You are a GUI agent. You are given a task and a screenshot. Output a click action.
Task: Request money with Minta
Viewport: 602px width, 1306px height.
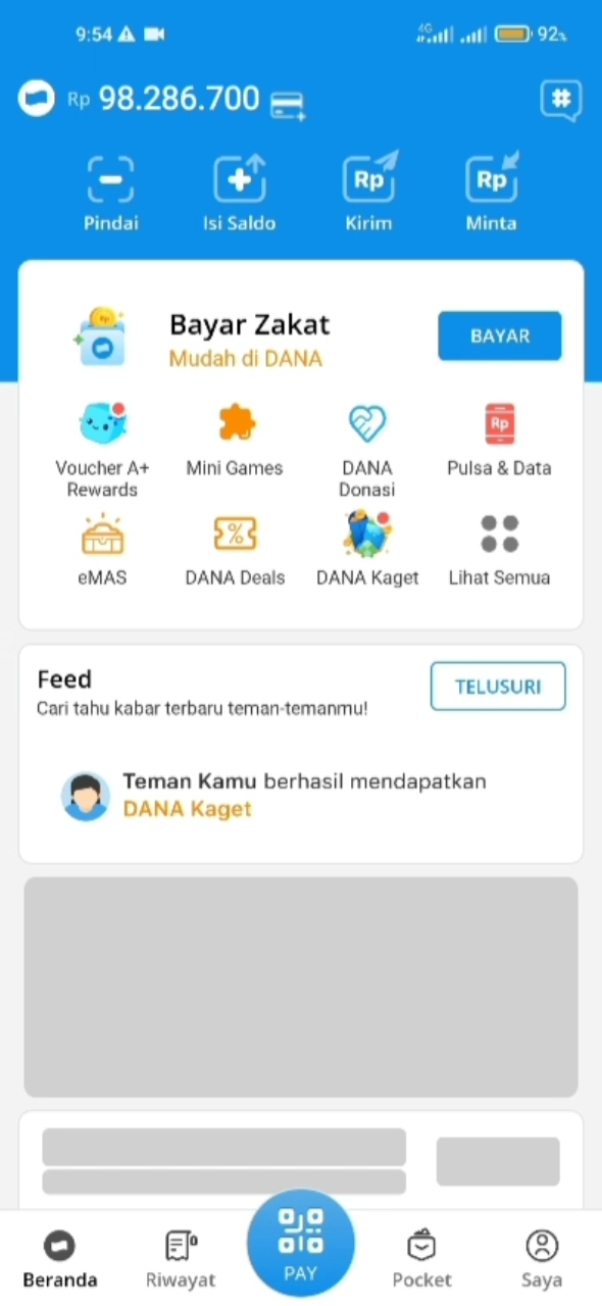tap(491, 194)
